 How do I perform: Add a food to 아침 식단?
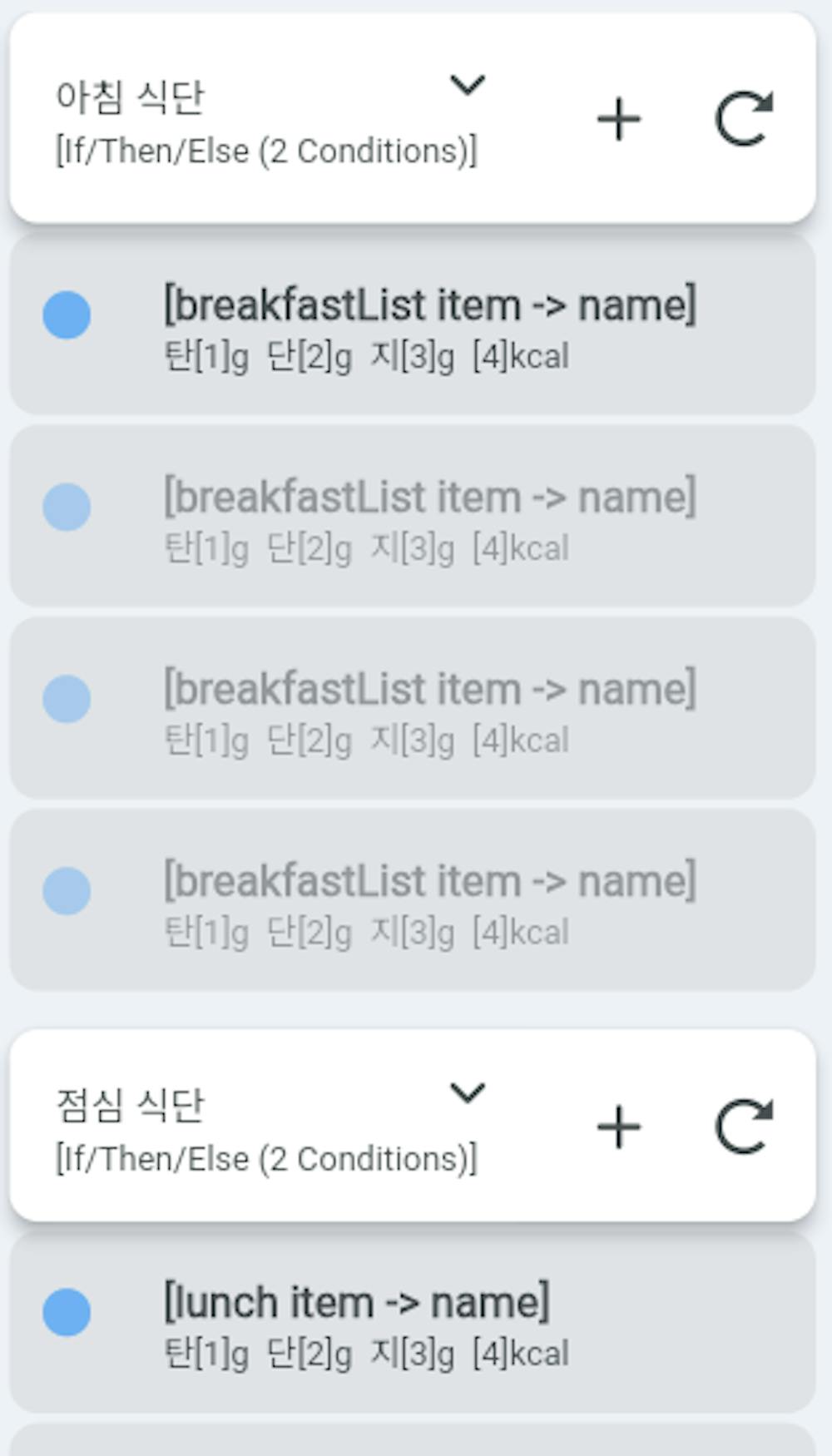(x=619, y=120)
